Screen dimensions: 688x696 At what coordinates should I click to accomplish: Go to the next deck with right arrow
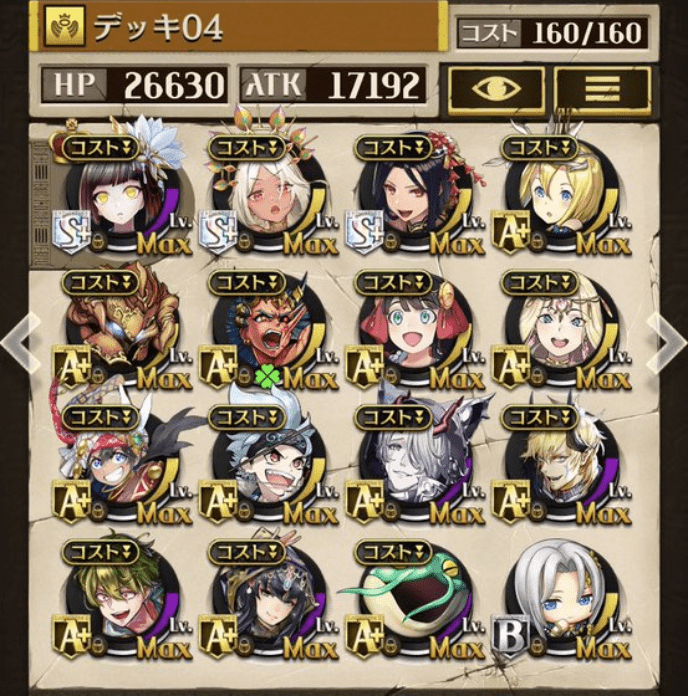pos(671,342)
